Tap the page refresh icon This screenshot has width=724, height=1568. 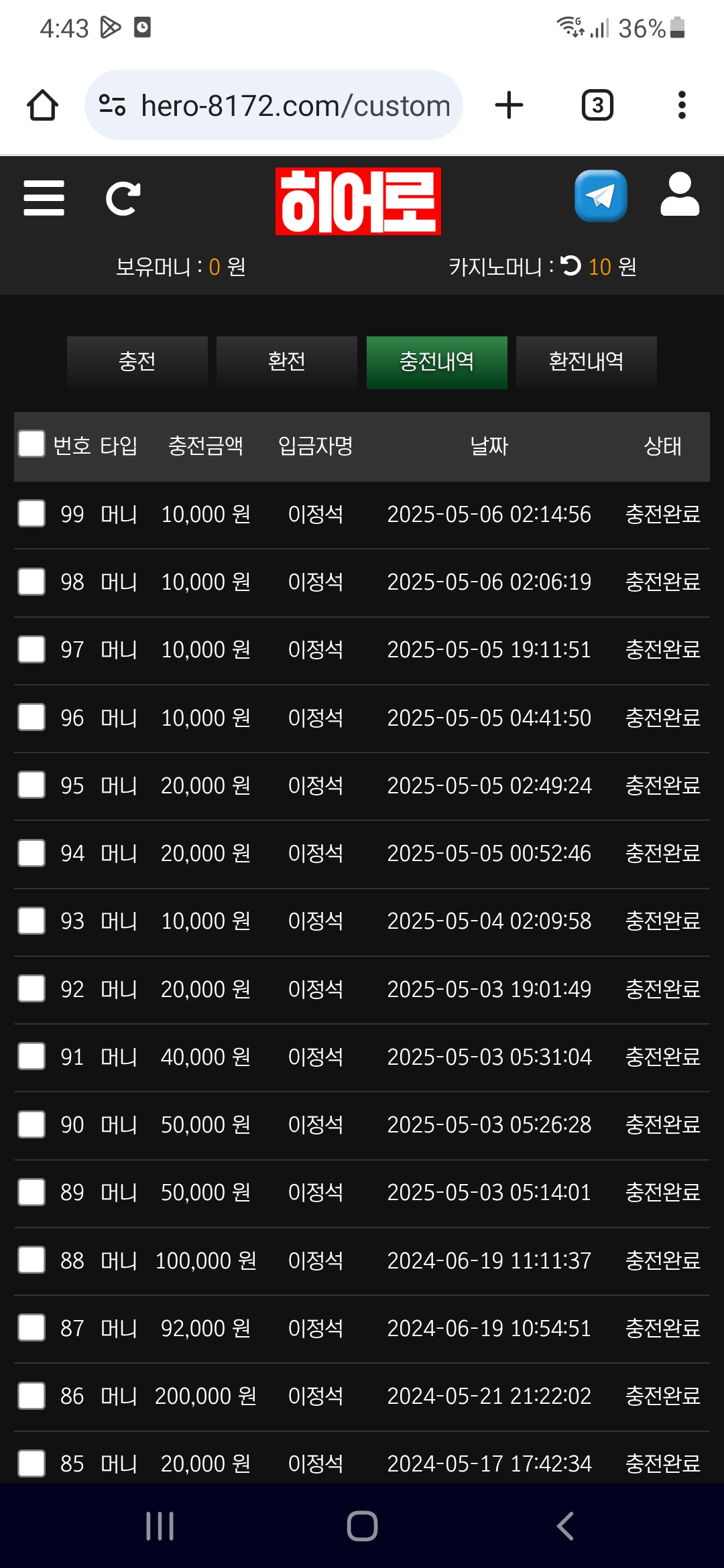tap(123, 199)
